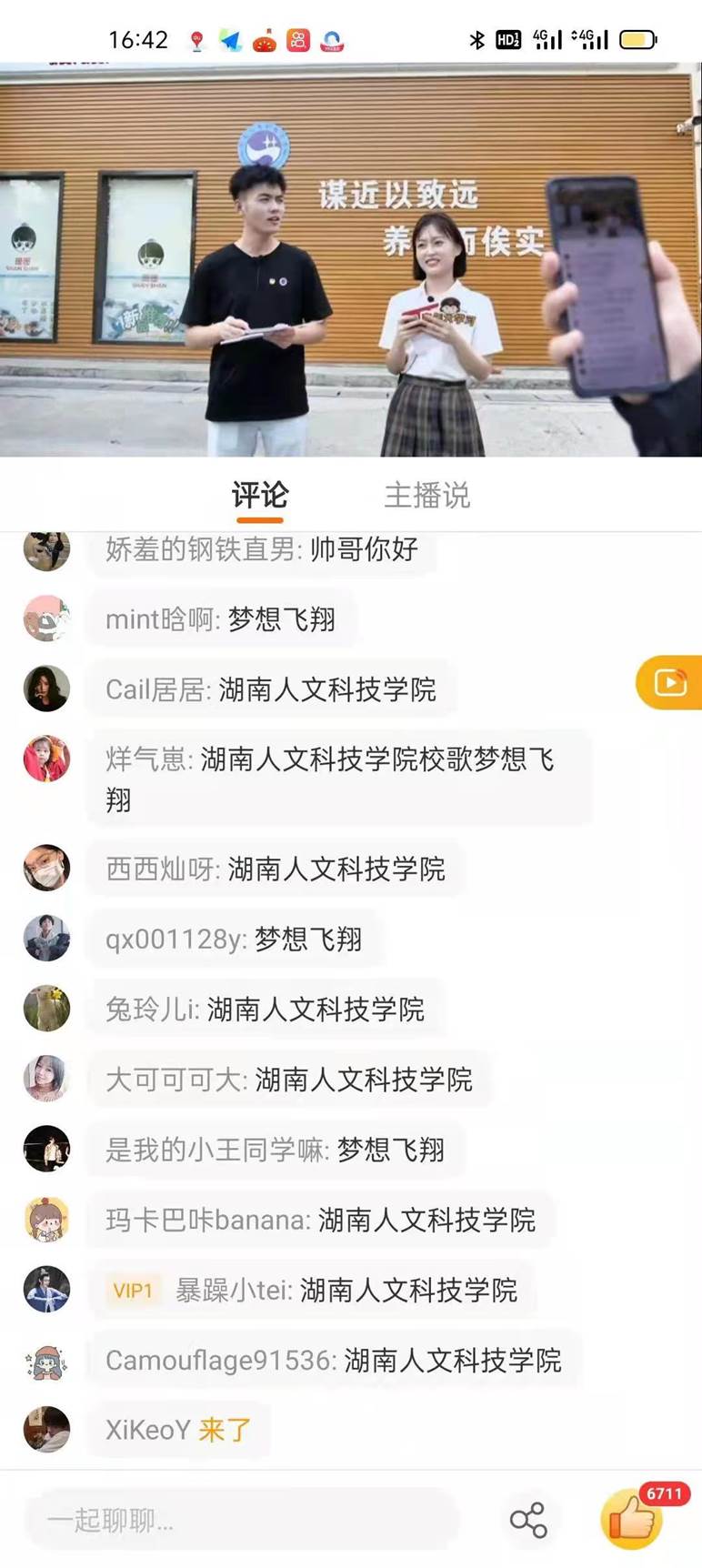Switch to the 评论 tab

point(260,495)
